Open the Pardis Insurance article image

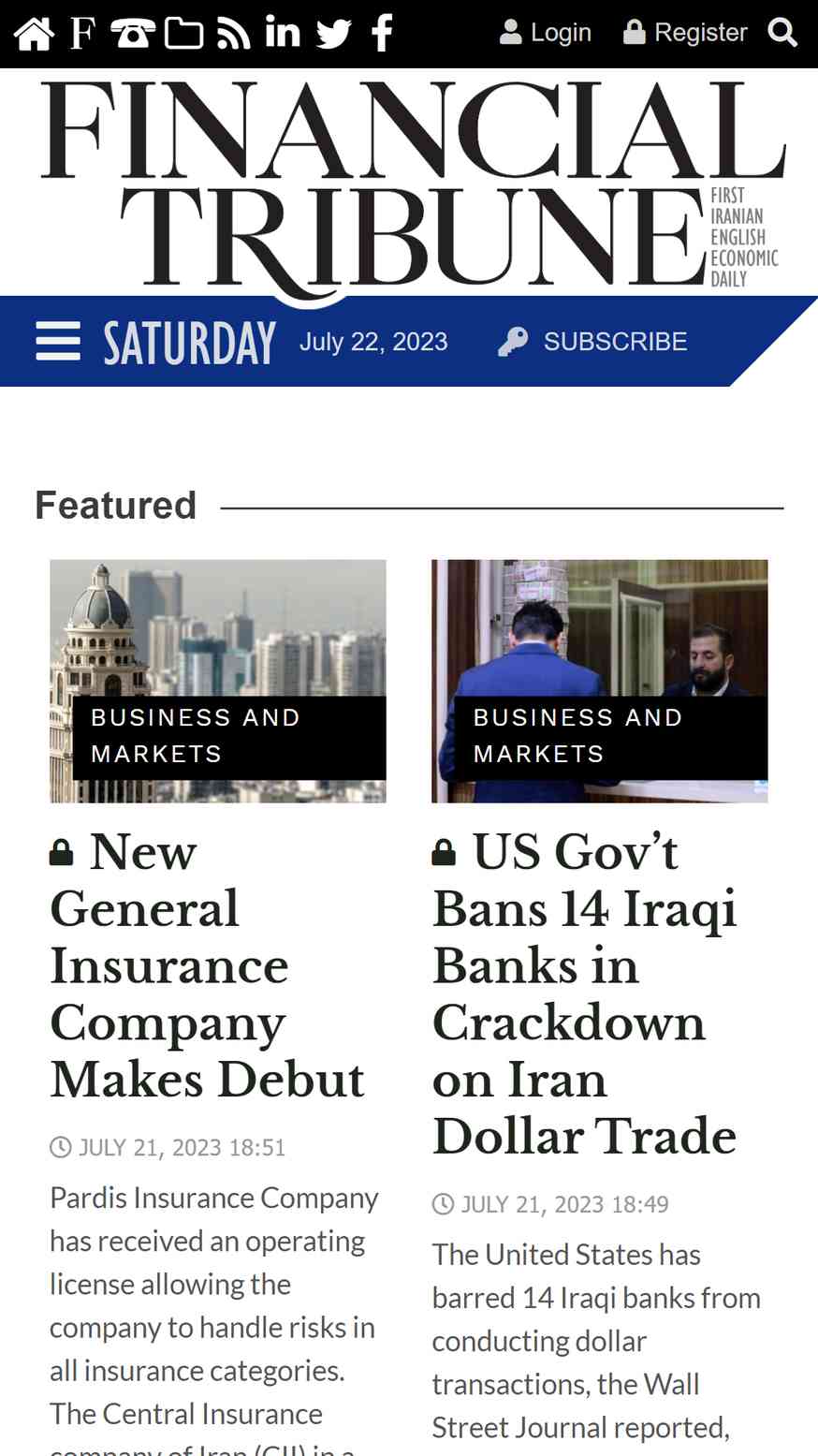pyautogui.click(x=218, y=681)
